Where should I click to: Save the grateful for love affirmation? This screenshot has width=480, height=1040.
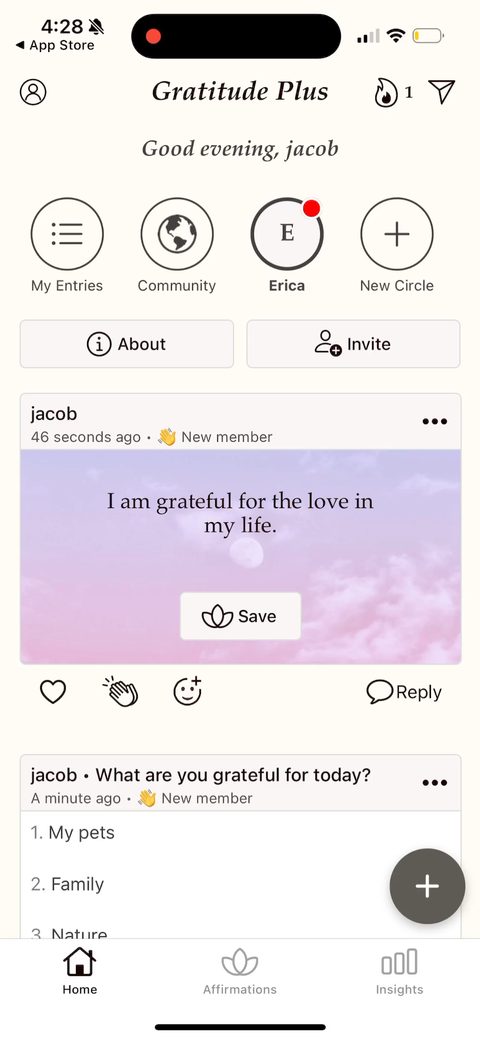pos(241,616)
